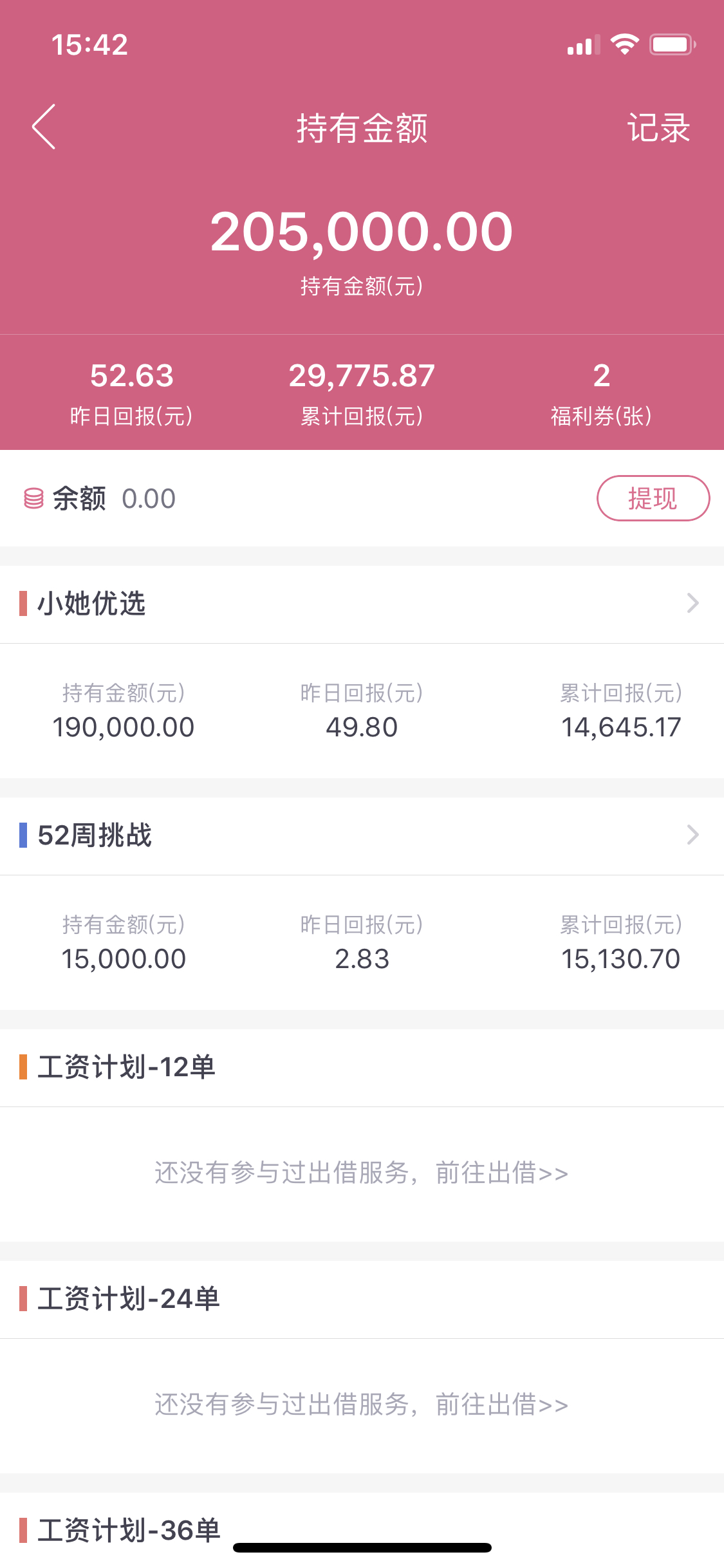Follow 前往出借 link under 工资计划-24单
724x1568 pixels.
click(x=502, y=1405)
